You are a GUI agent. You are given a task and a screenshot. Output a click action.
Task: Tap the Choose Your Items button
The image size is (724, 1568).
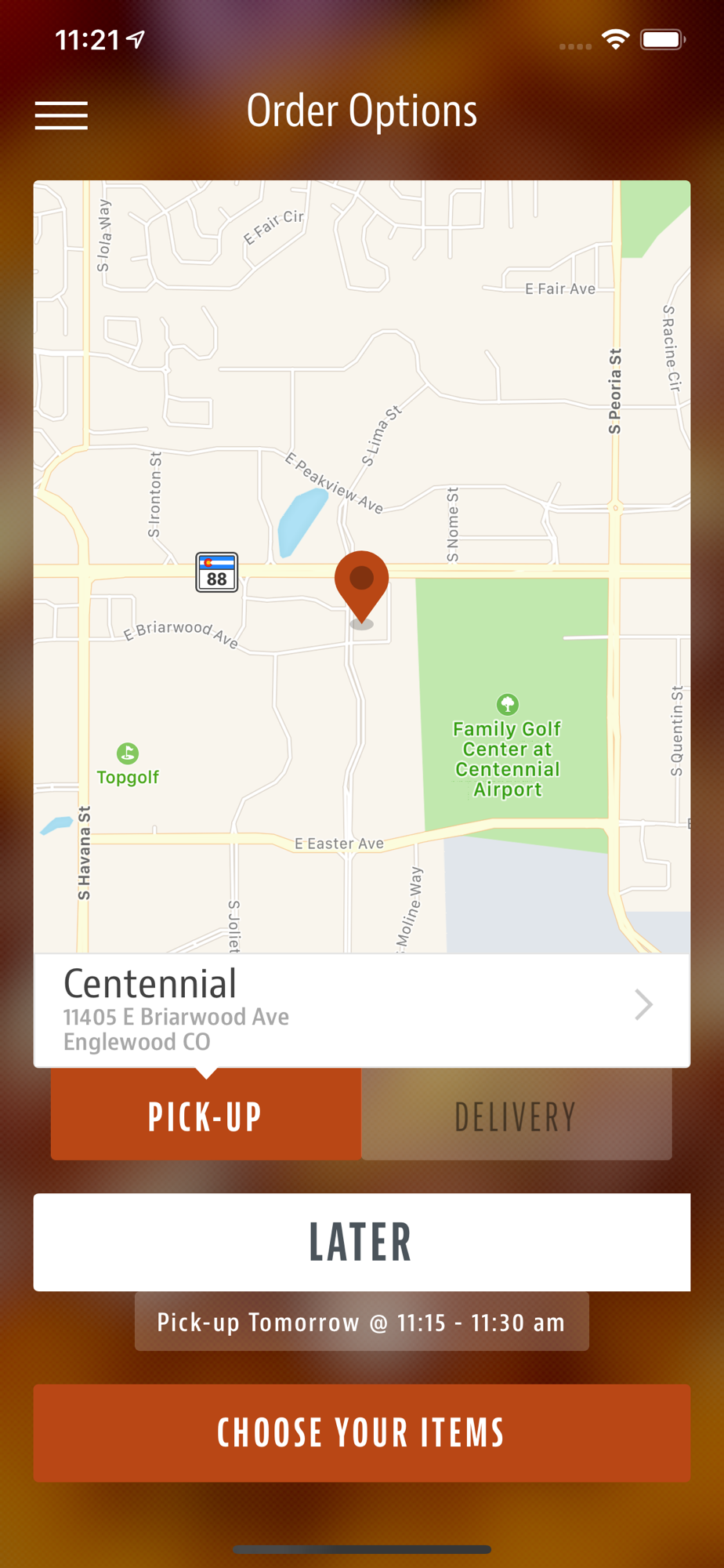[x=361, y=1432]
